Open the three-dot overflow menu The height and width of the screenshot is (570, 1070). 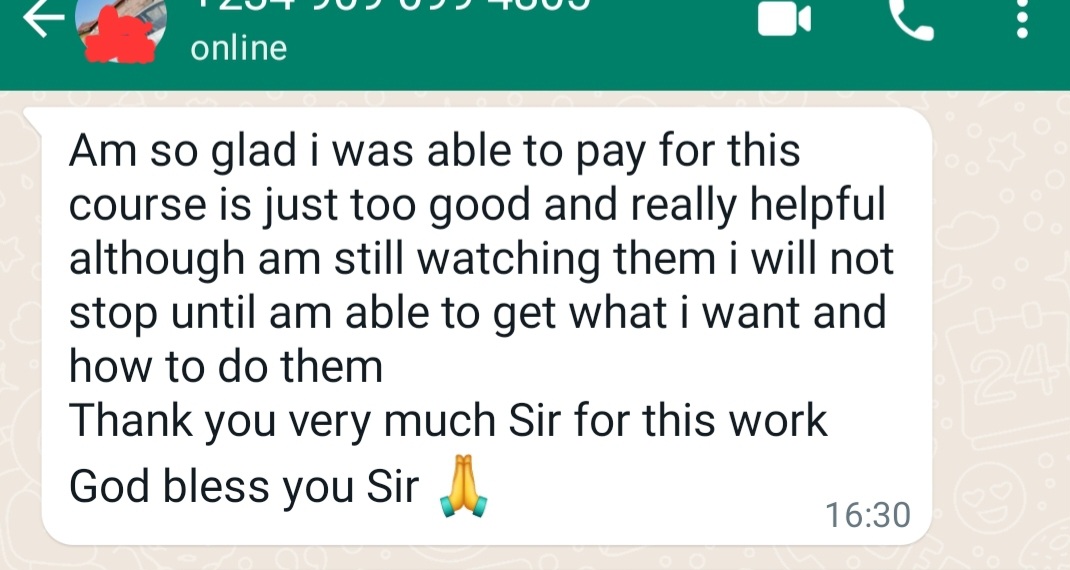click(1021, 20)
